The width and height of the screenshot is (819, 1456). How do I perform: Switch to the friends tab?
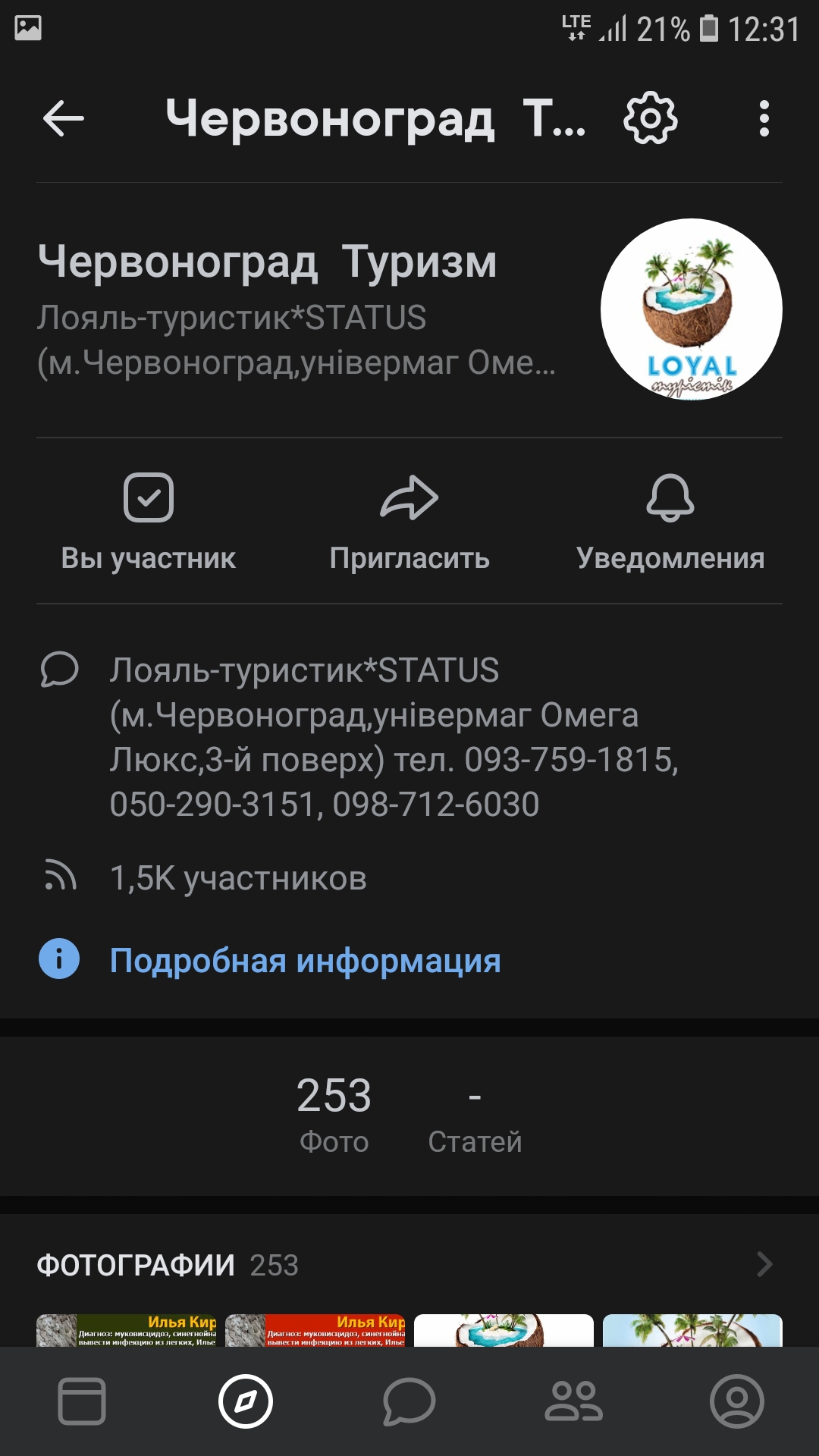tap(573, 1401)
